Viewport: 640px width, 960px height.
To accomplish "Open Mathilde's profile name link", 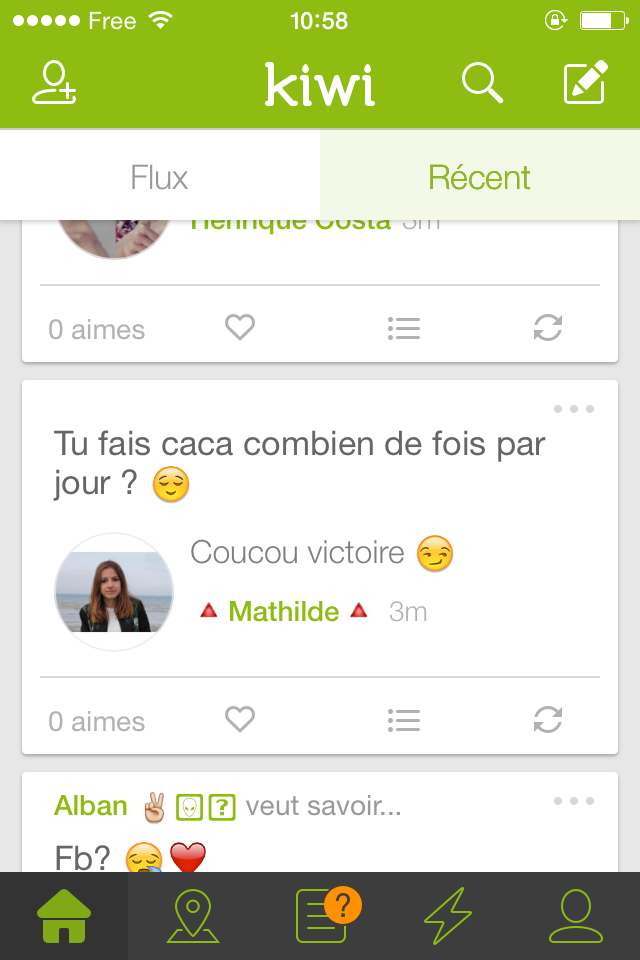I will [x=284, y=612].
